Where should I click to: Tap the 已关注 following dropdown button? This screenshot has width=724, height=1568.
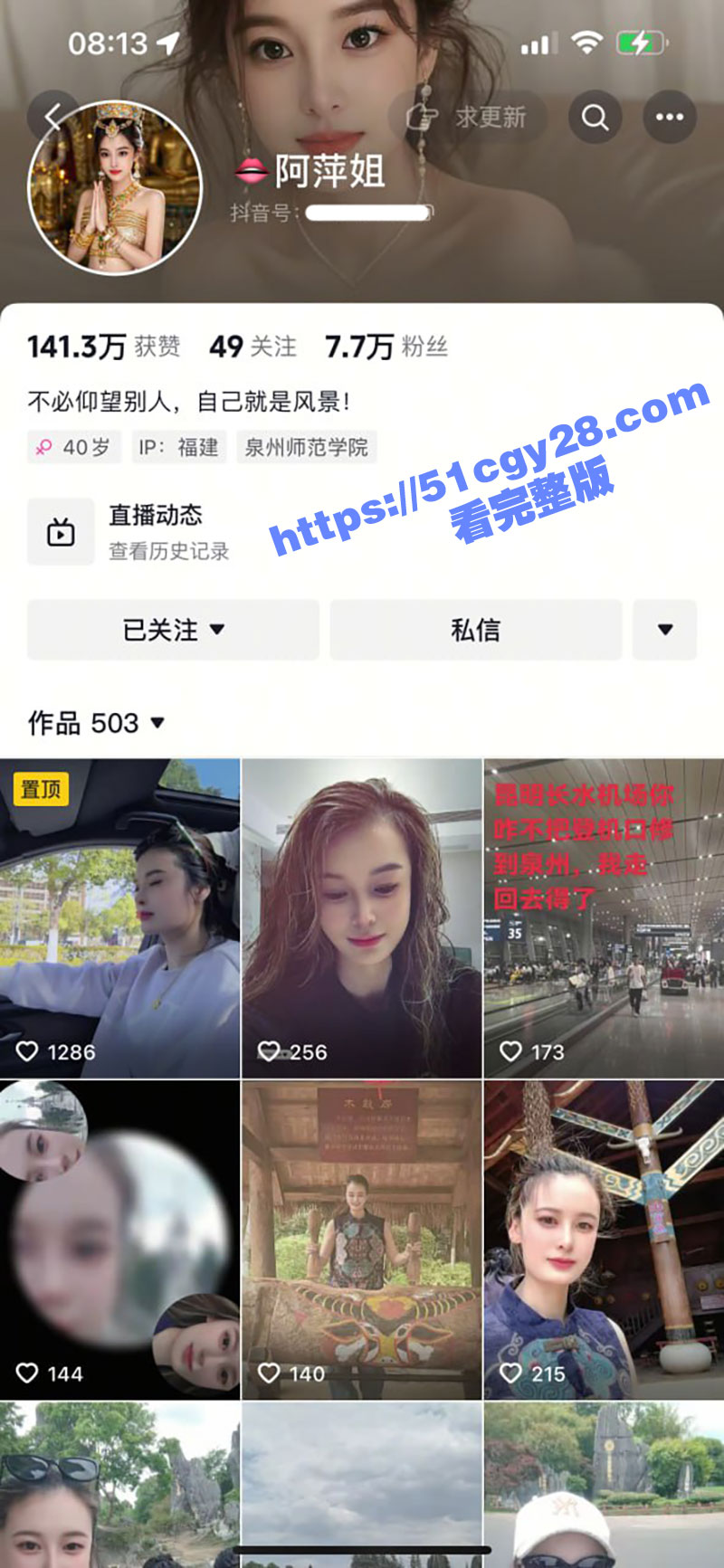point(173,630)
